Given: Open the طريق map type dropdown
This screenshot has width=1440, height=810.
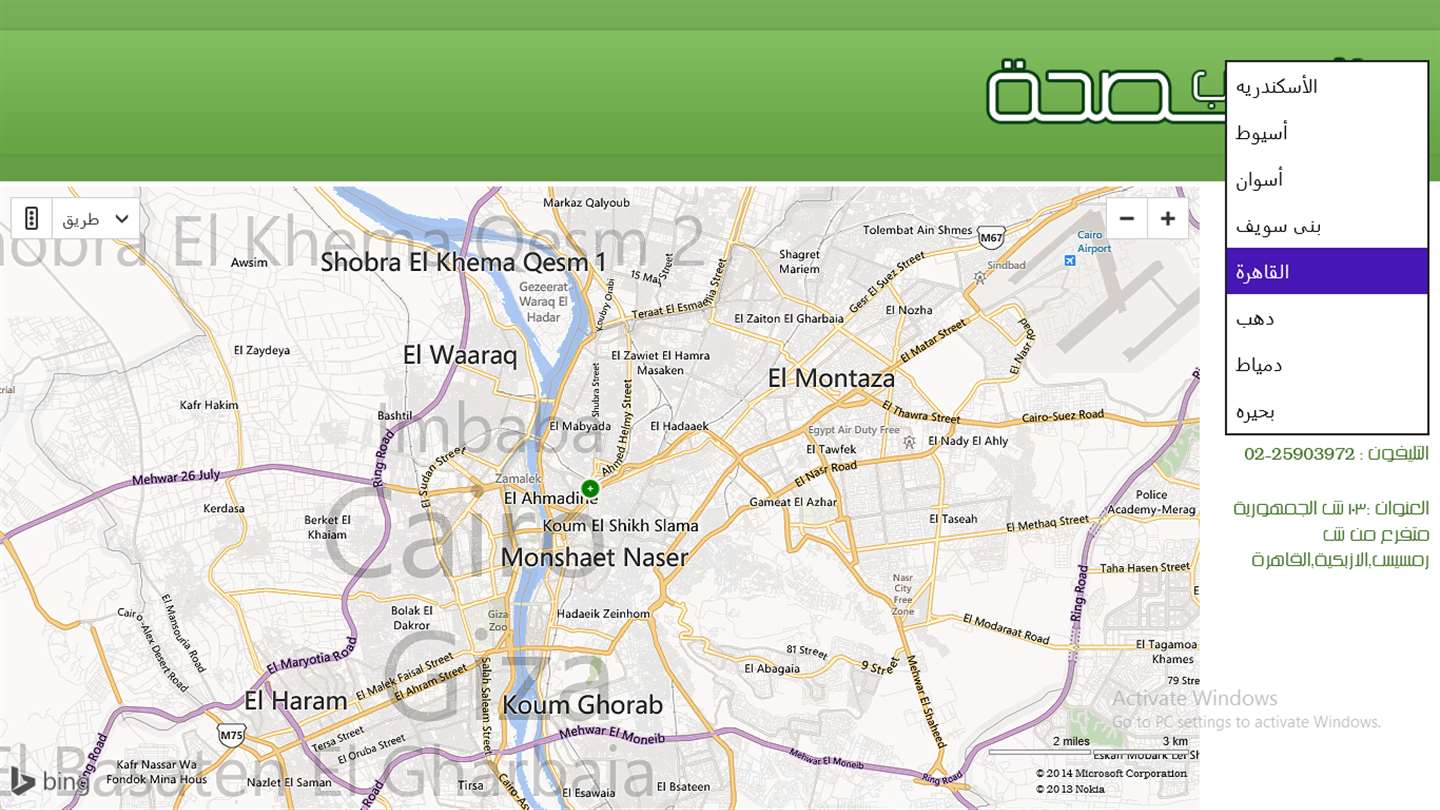Looking at the screenshot, I should tap(96, 219).
